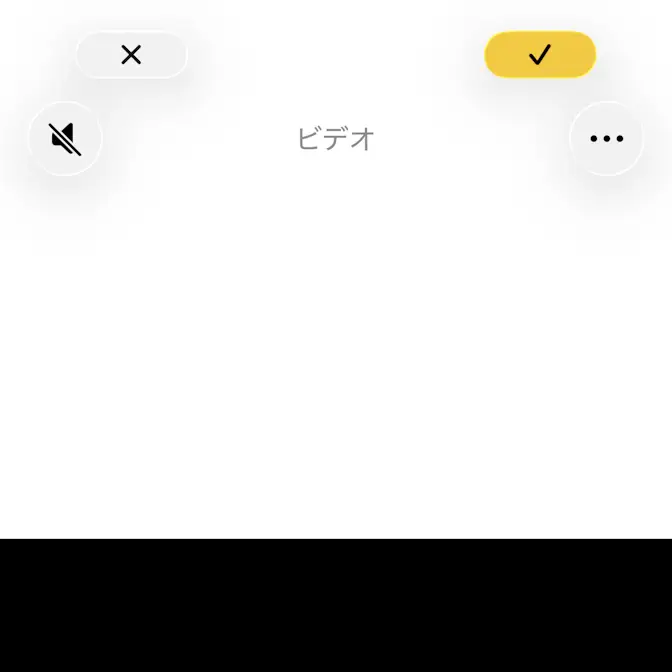Cancel editing with the X button
Image resolution: width=672 pixels, height=672 pixels.
point(131,55)
